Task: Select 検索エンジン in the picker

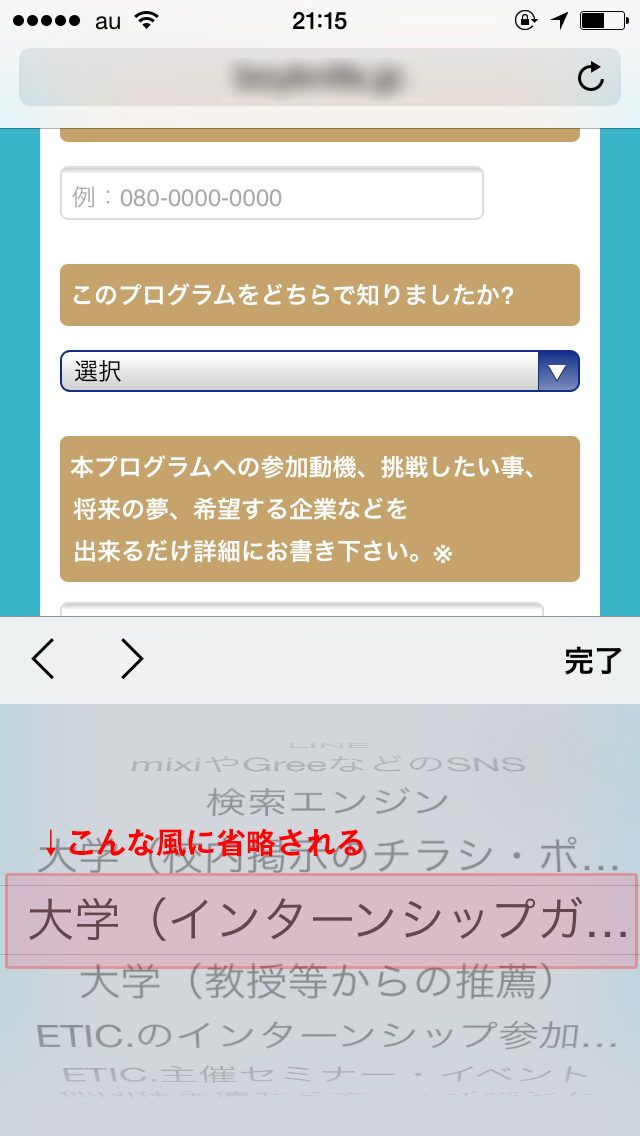Action: point(328,802)
